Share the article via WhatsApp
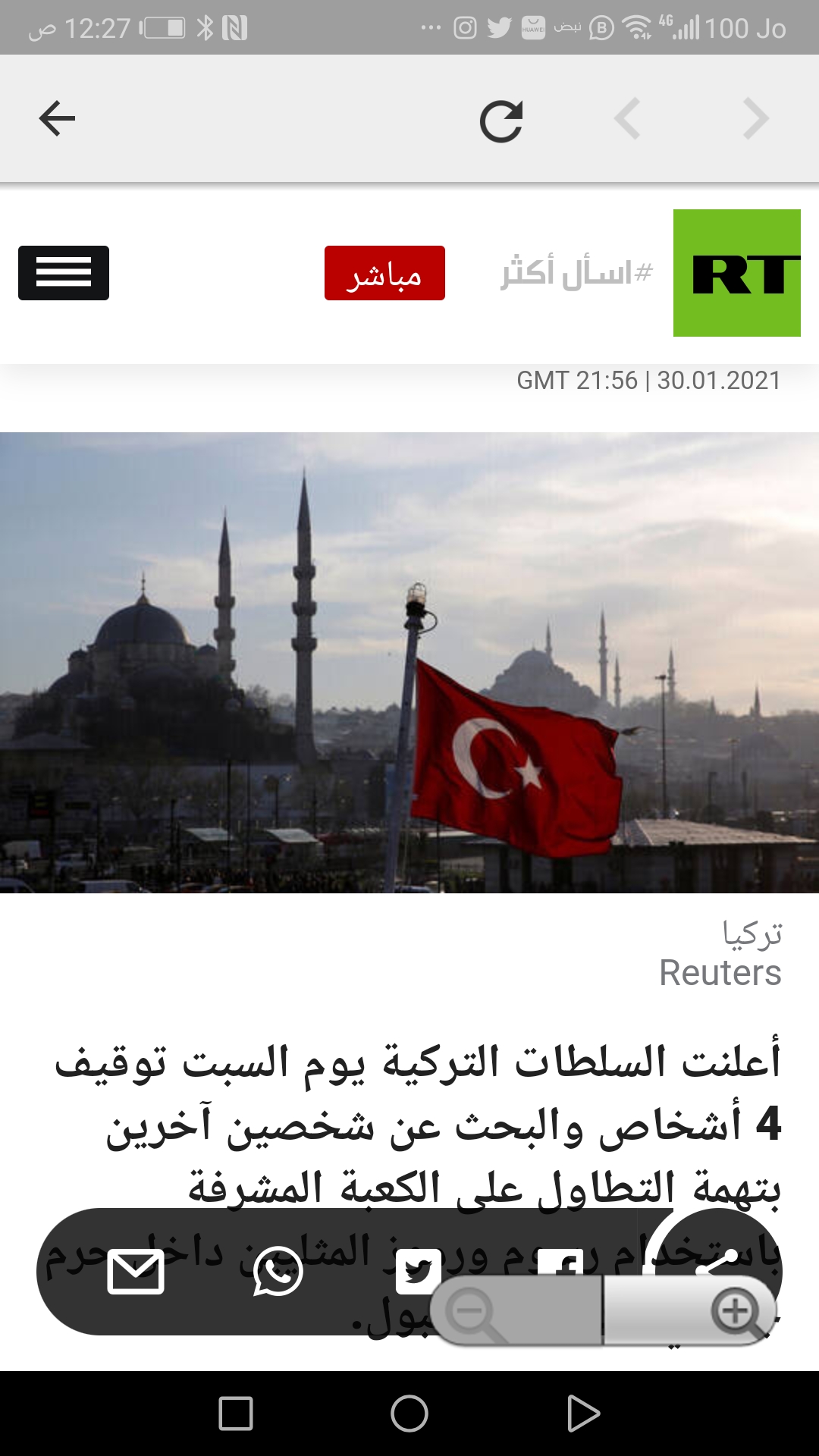 (x=278, y=1272)
